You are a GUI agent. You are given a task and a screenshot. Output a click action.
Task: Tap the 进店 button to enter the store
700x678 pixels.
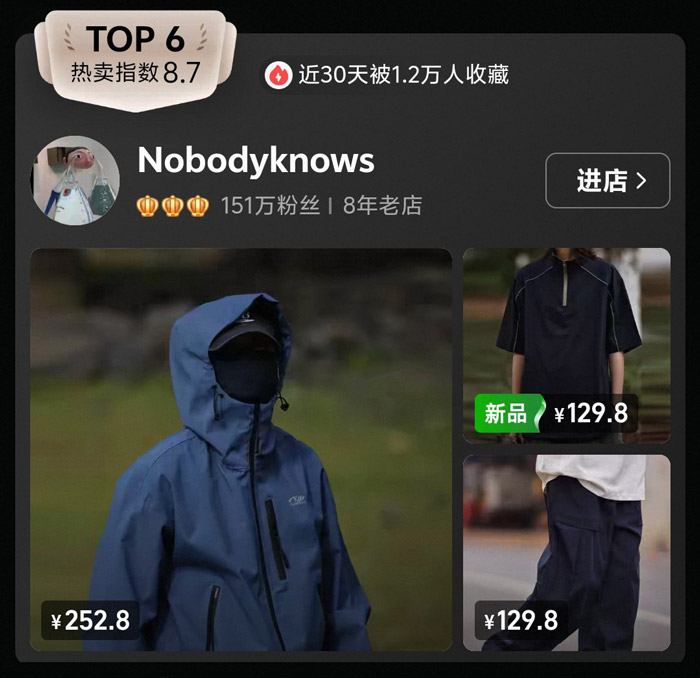607,181
